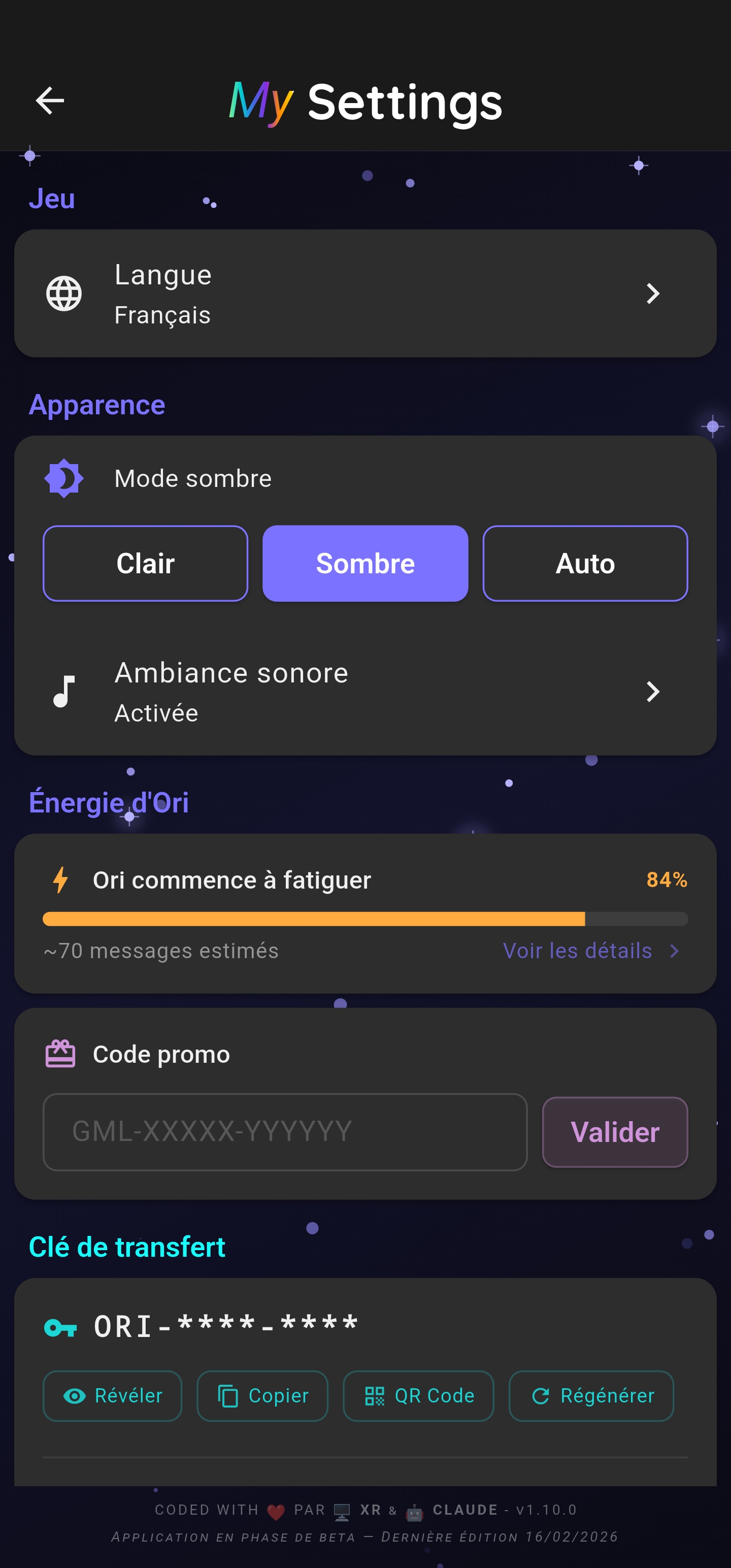
Task: Open the QR Code for the transfer key
Action: coord(418,1396)
